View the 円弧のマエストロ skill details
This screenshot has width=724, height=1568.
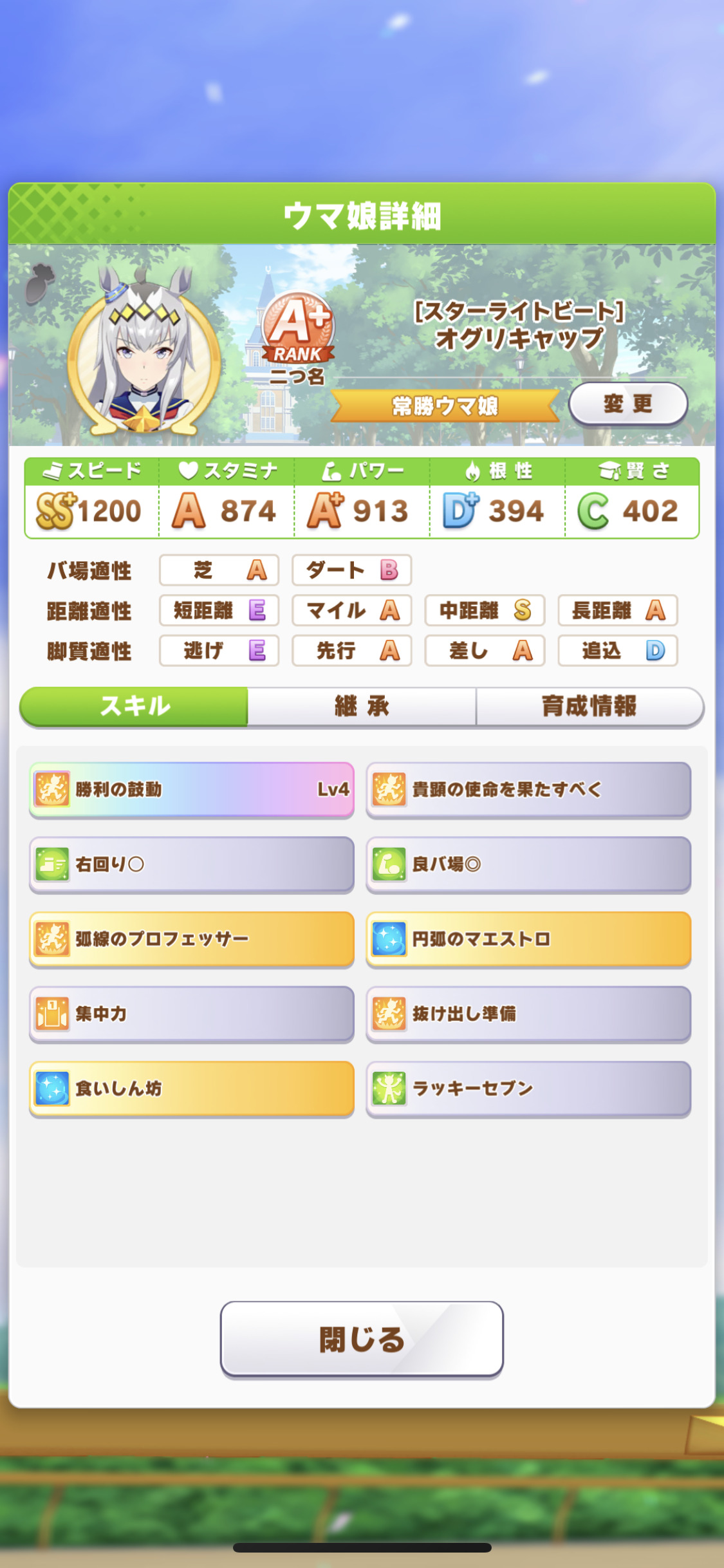528,938
